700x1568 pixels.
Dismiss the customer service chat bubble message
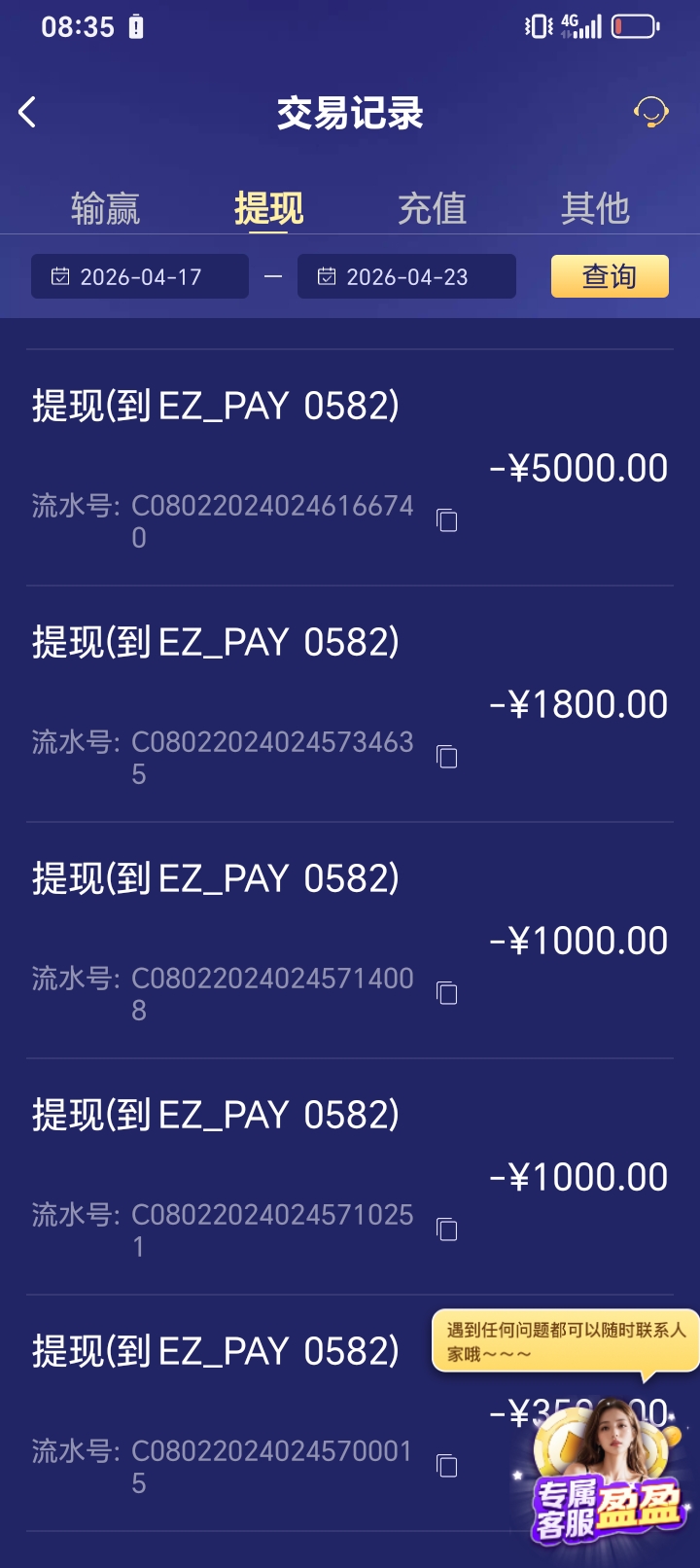point(564,1338)
